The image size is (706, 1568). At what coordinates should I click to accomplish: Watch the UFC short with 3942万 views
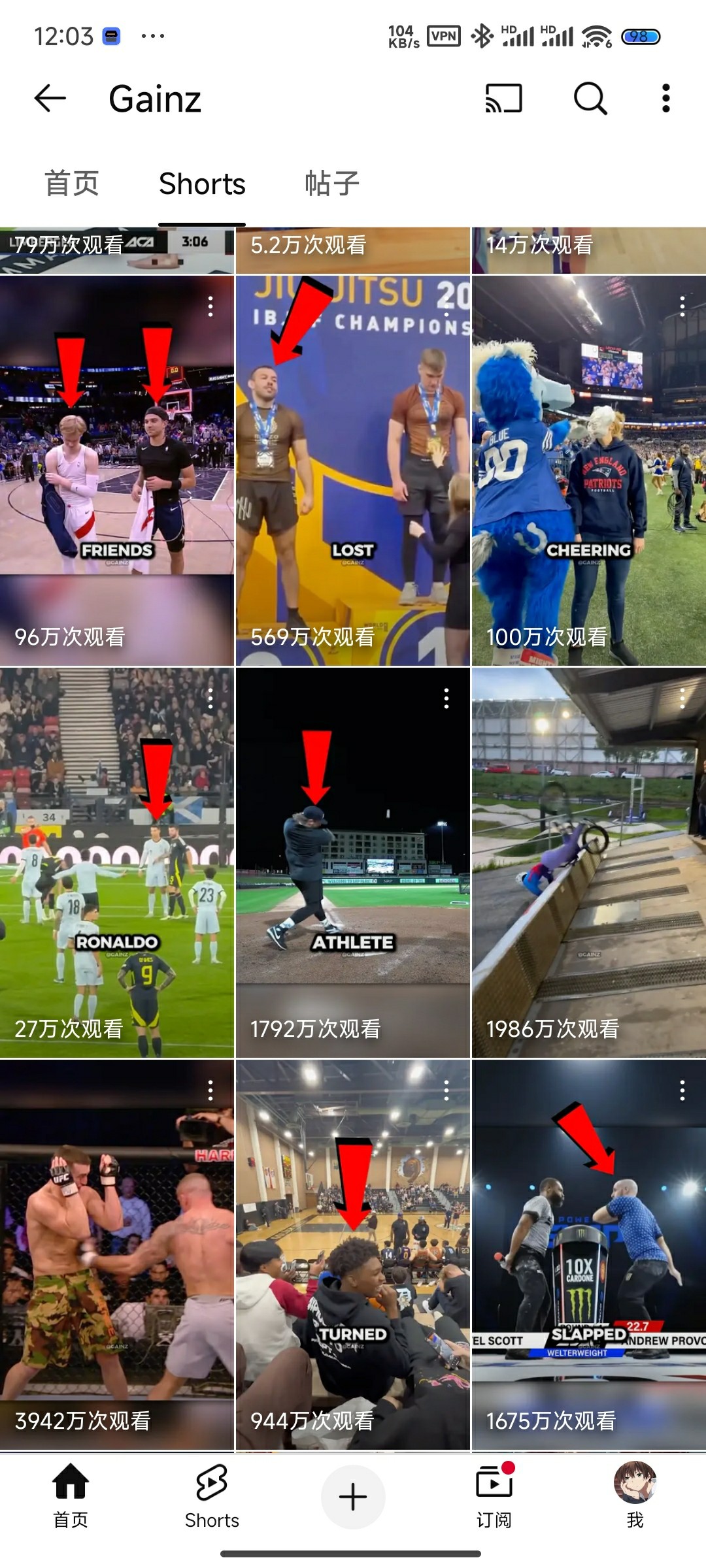[117, 1254]
